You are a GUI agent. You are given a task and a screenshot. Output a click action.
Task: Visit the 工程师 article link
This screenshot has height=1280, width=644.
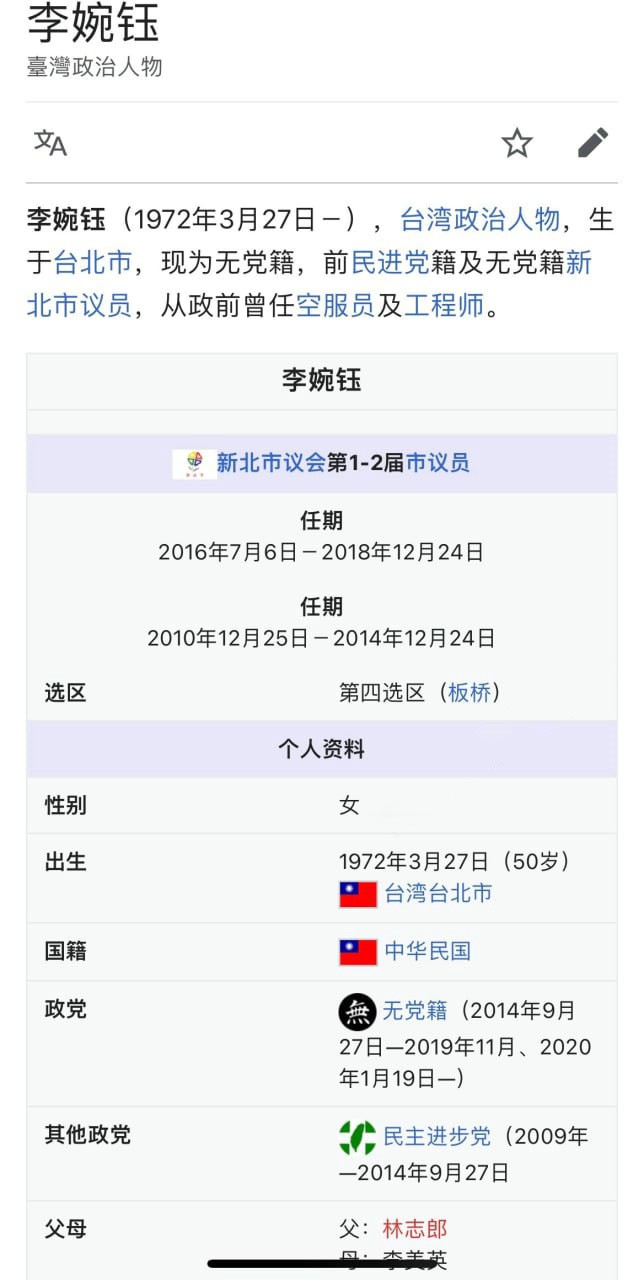pos(444,305)
